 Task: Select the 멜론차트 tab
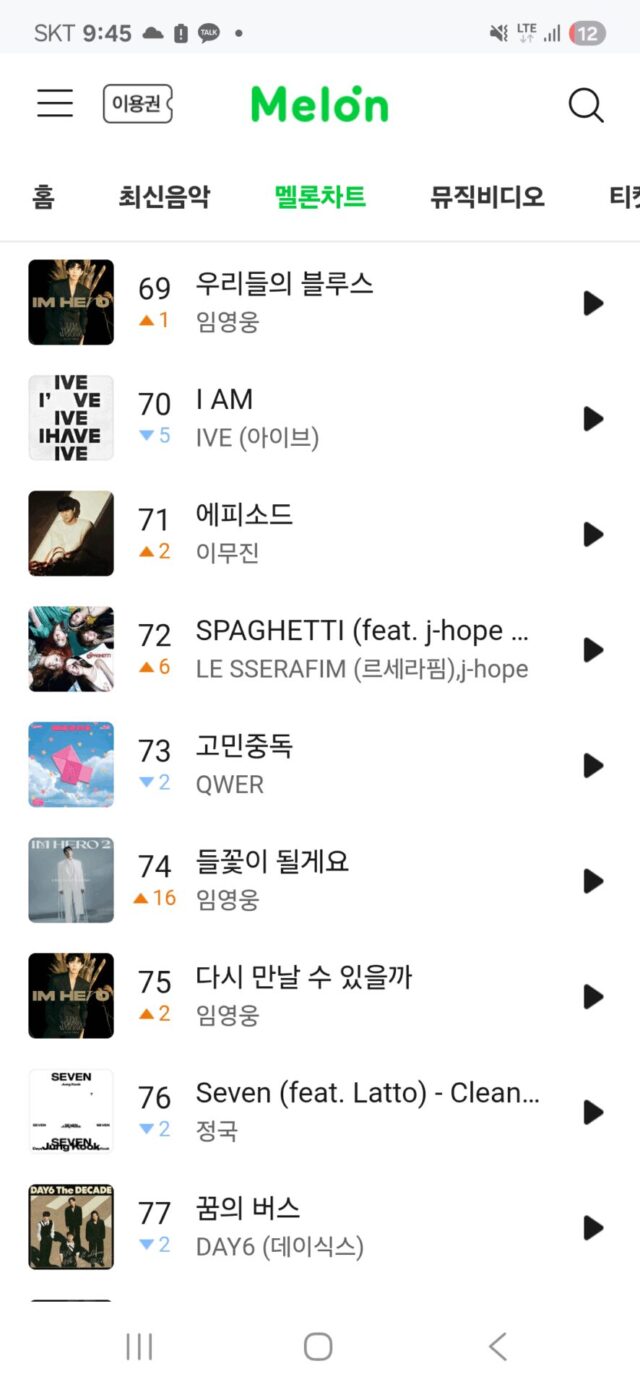point(320,196)
